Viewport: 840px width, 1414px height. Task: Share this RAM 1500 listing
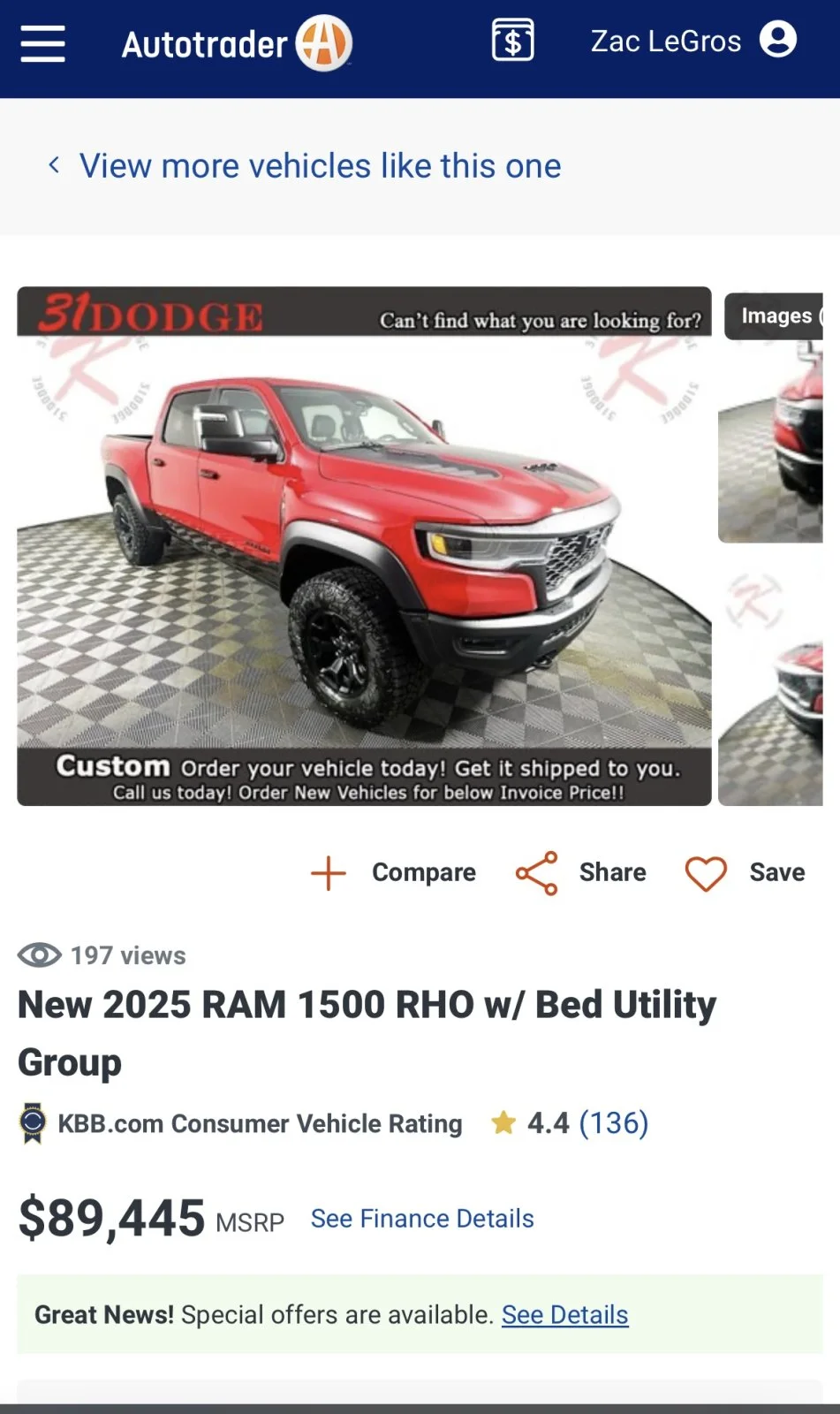click(581, 872)
